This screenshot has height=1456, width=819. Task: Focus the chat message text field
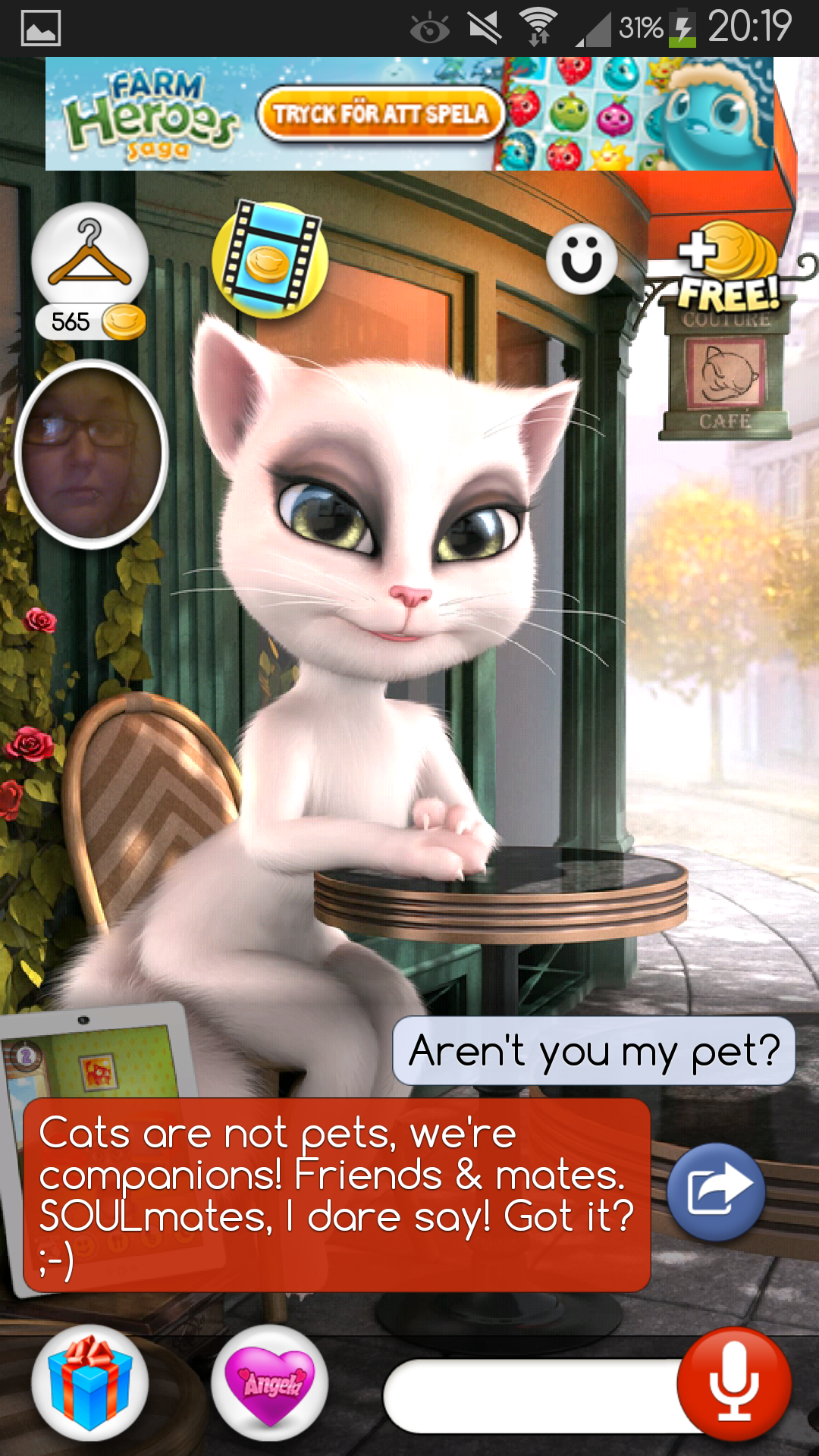(x=531, y=1395)
